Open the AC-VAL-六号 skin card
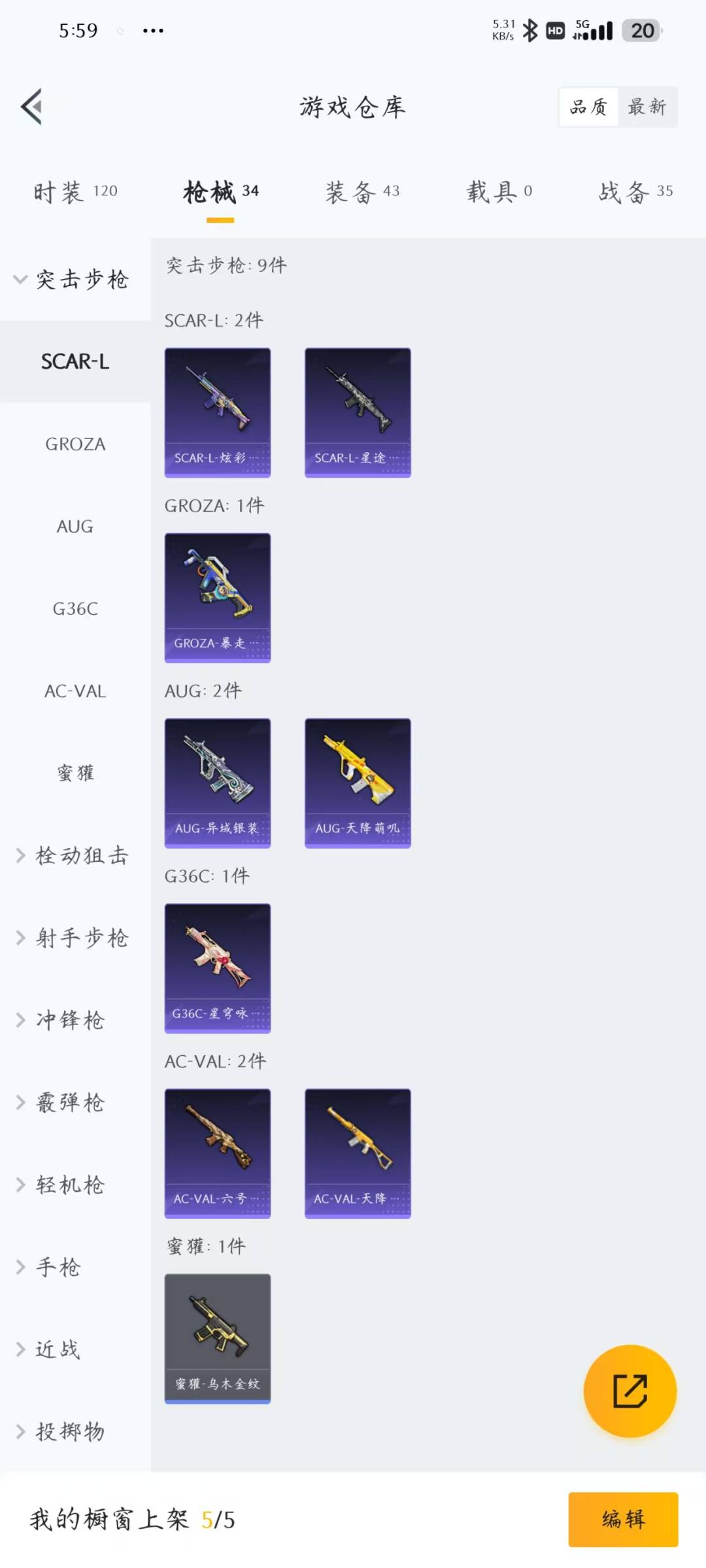The width and height of the screenshot is (706, 1568). pos(217,1153)
